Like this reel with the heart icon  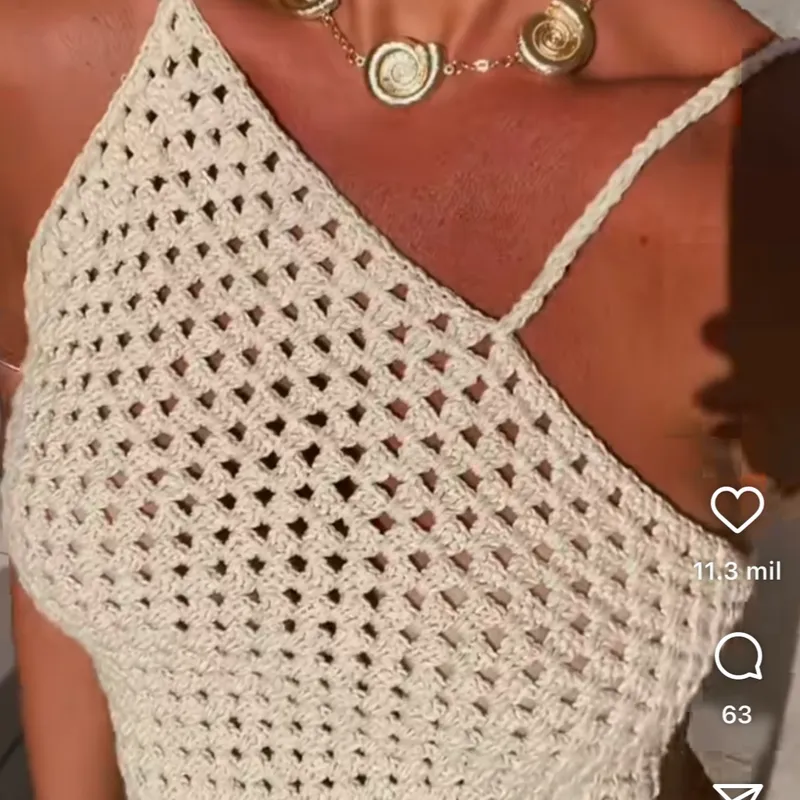pyautogui.click(x=737, y=509)
